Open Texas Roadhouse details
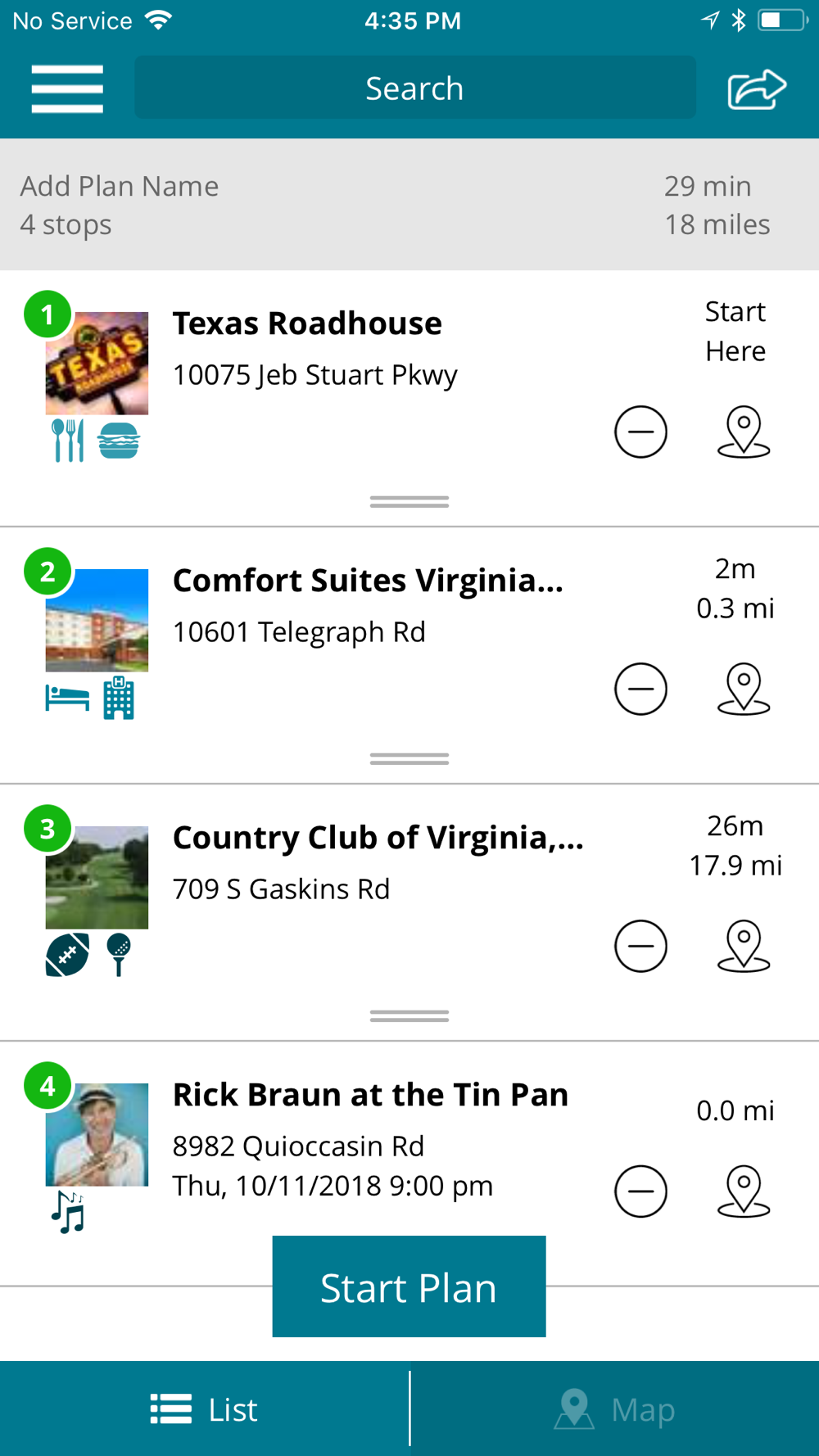This screenshot has height=1456, width=819. pyautogui.click(x=307, y=324)
